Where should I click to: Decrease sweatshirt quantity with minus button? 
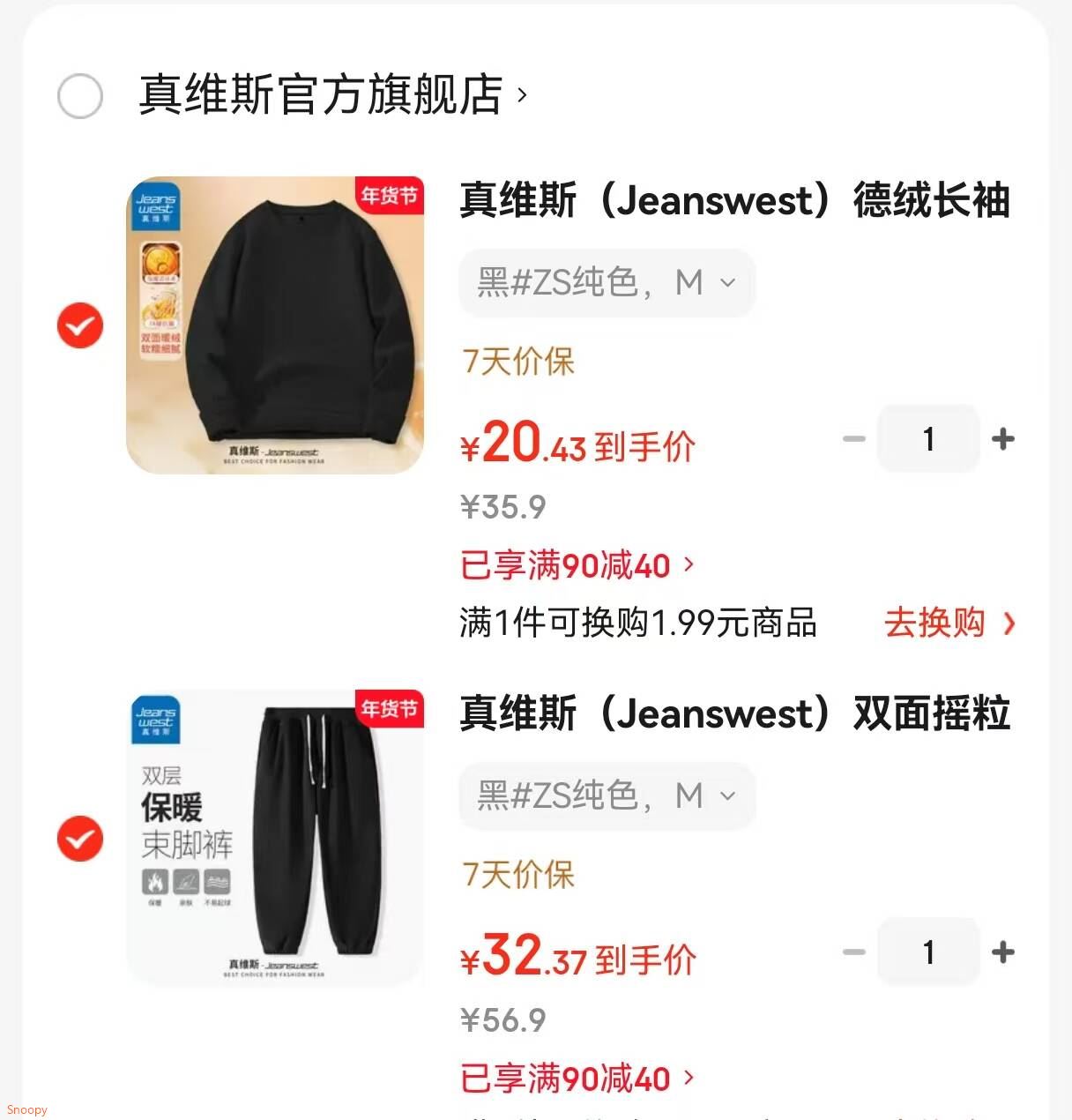852,439
